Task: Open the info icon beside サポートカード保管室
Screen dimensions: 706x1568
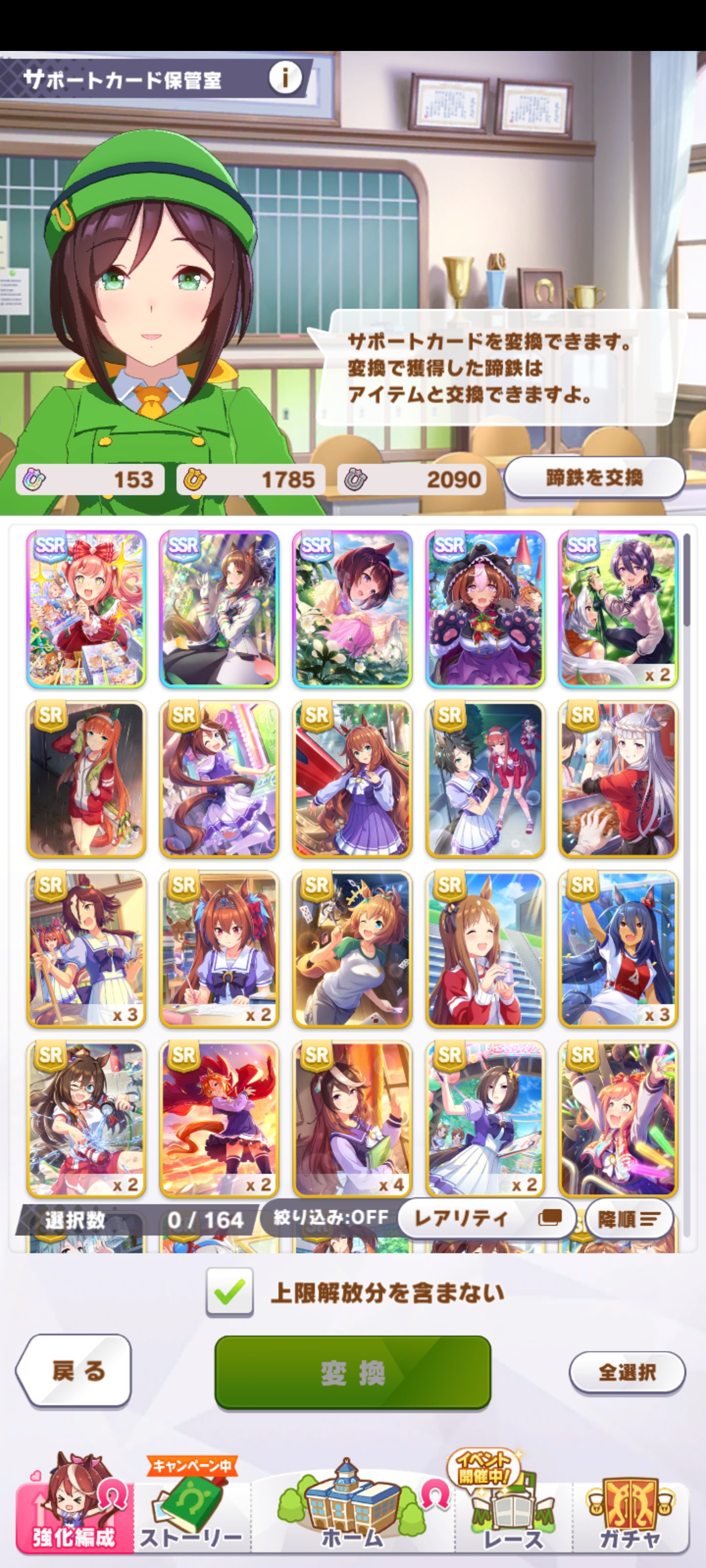Action: (284, 78)
